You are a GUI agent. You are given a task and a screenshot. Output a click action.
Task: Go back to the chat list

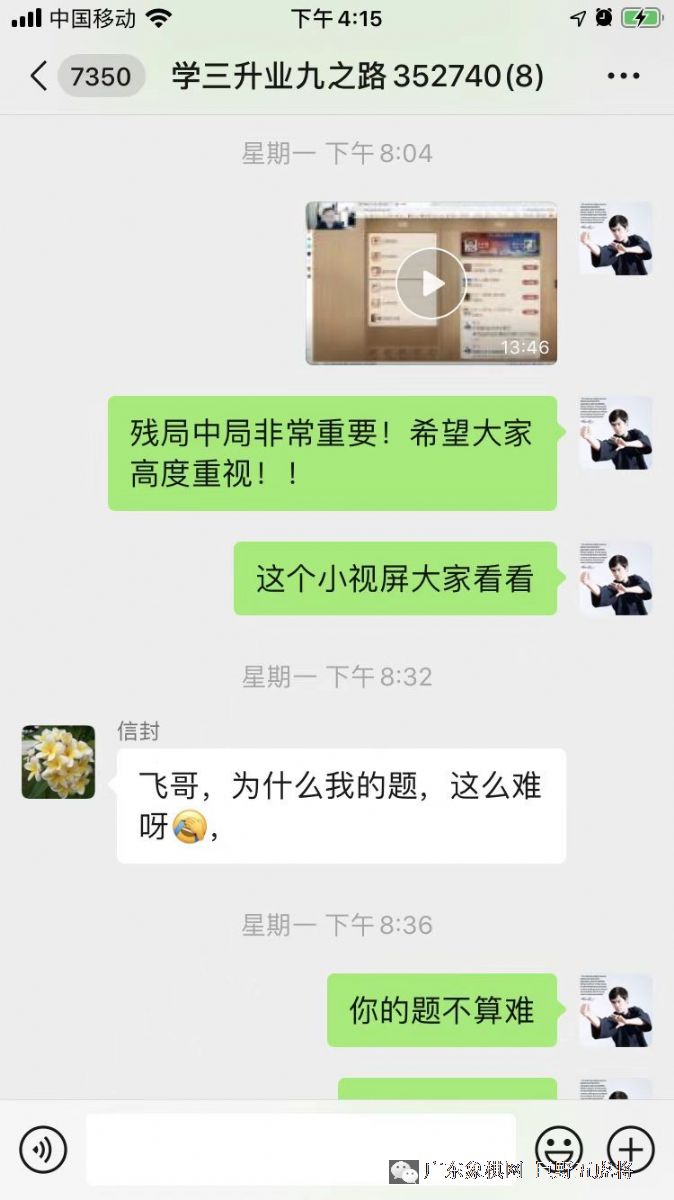[40, 77]
